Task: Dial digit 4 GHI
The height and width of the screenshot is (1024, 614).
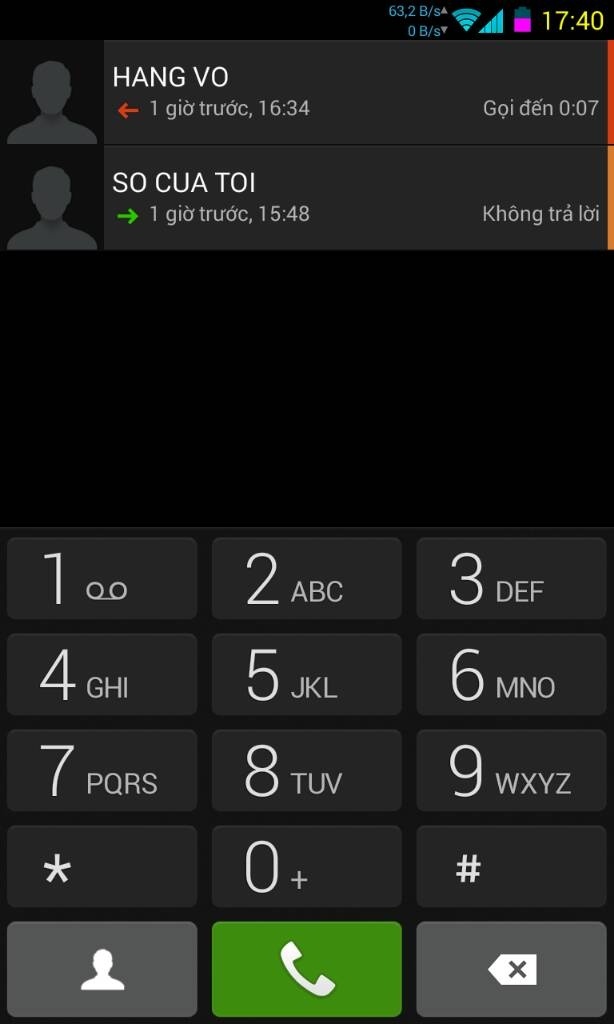Action: 102,674
